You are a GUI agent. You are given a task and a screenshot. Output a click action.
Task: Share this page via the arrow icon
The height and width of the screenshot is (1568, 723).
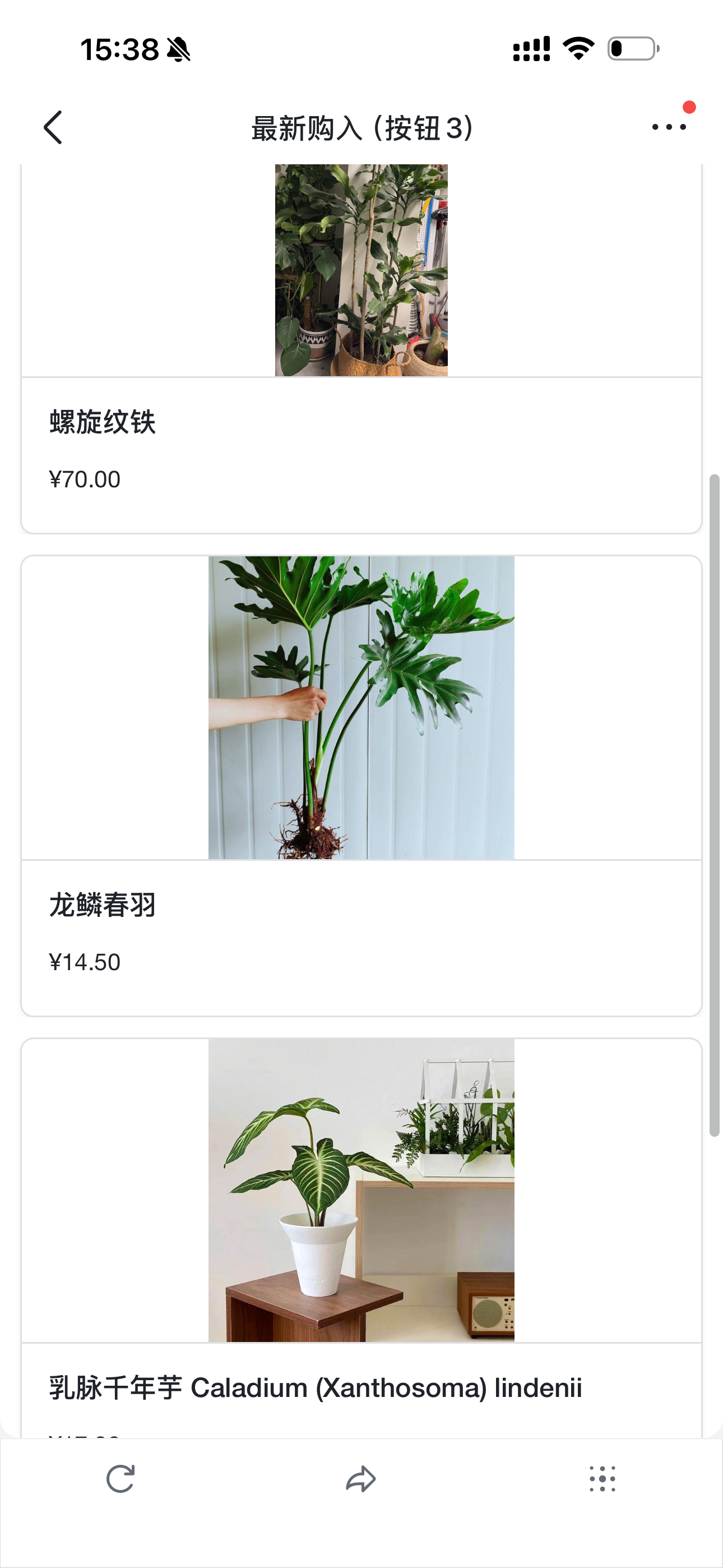(x=361, y=1478)
